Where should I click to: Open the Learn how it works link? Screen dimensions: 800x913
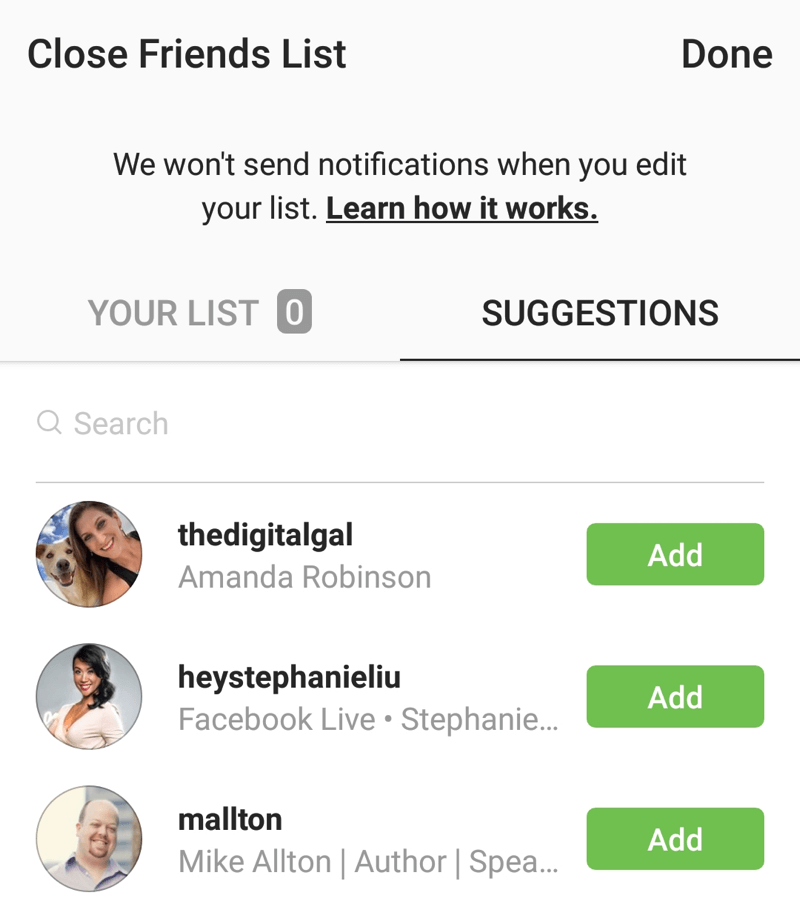[x=462, y=208]
